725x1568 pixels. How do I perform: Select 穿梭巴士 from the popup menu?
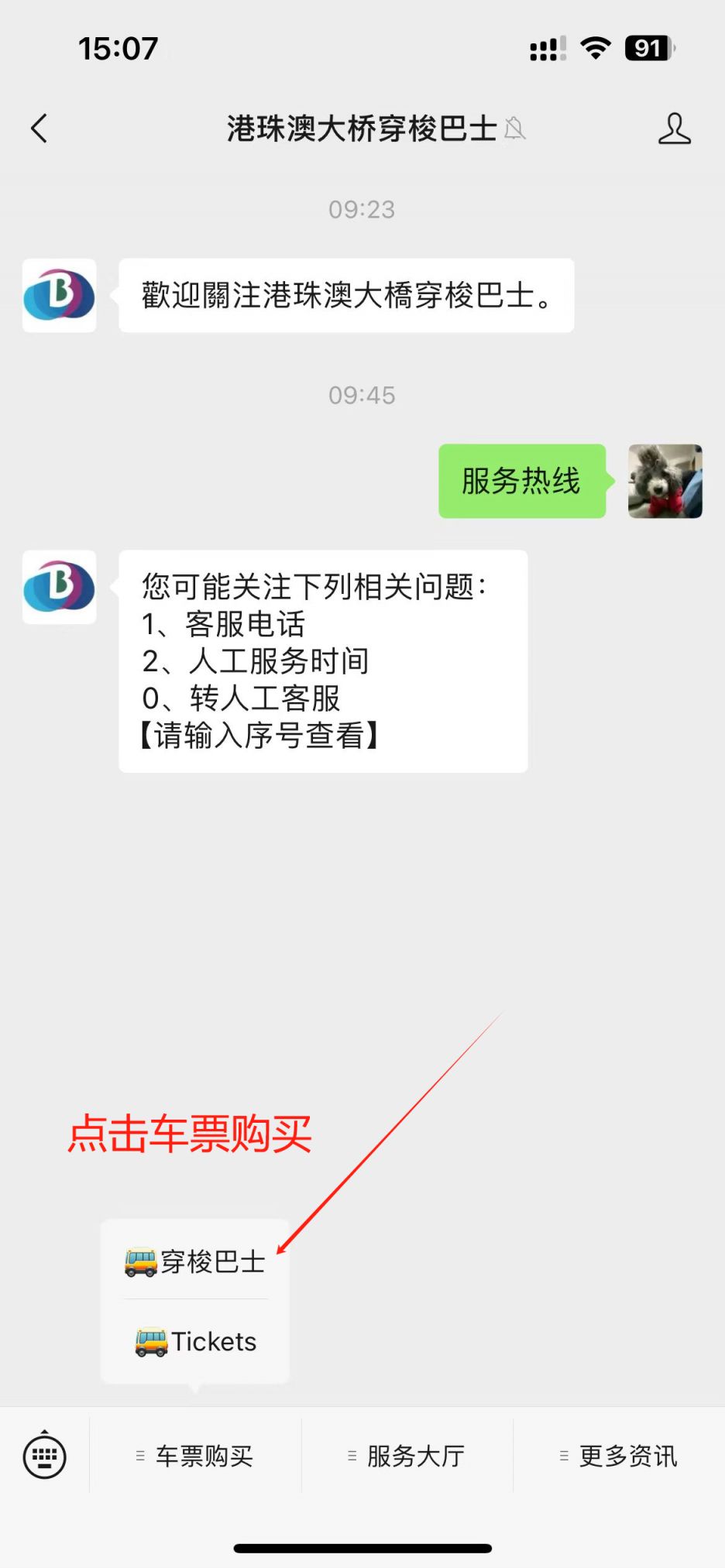195,1261
